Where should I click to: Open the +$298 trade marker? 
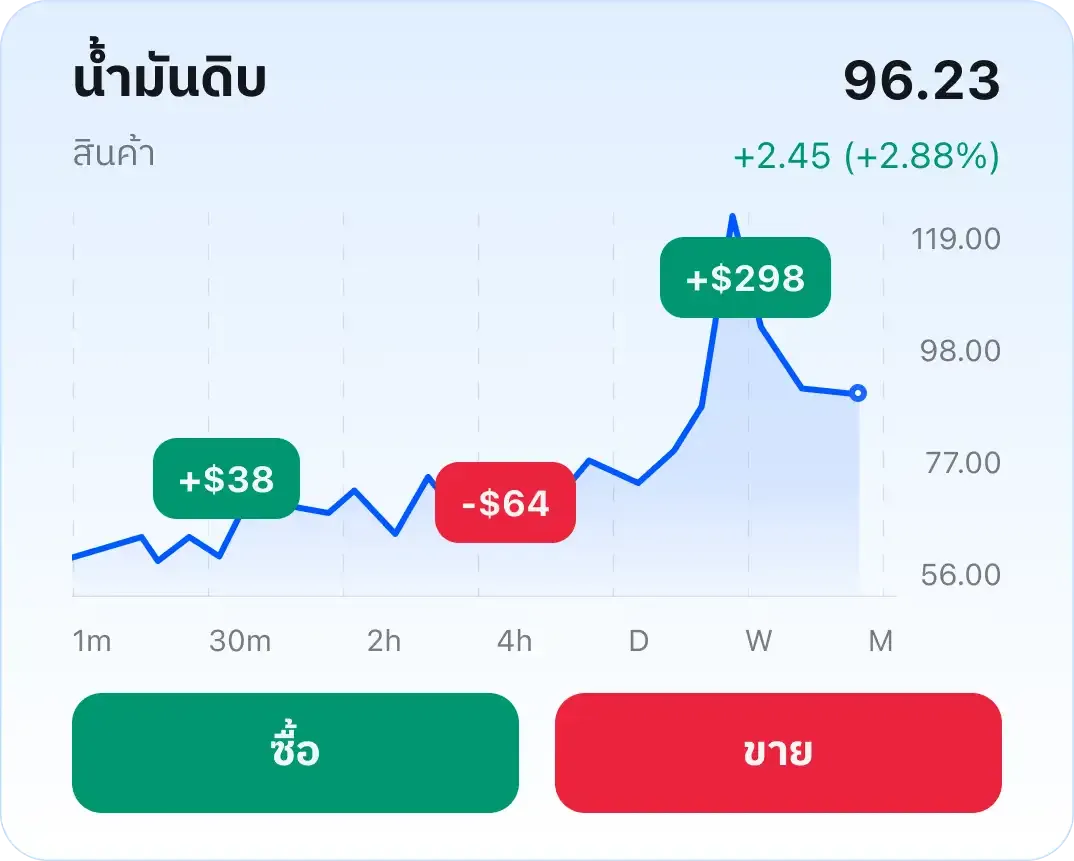pos(745,278)
